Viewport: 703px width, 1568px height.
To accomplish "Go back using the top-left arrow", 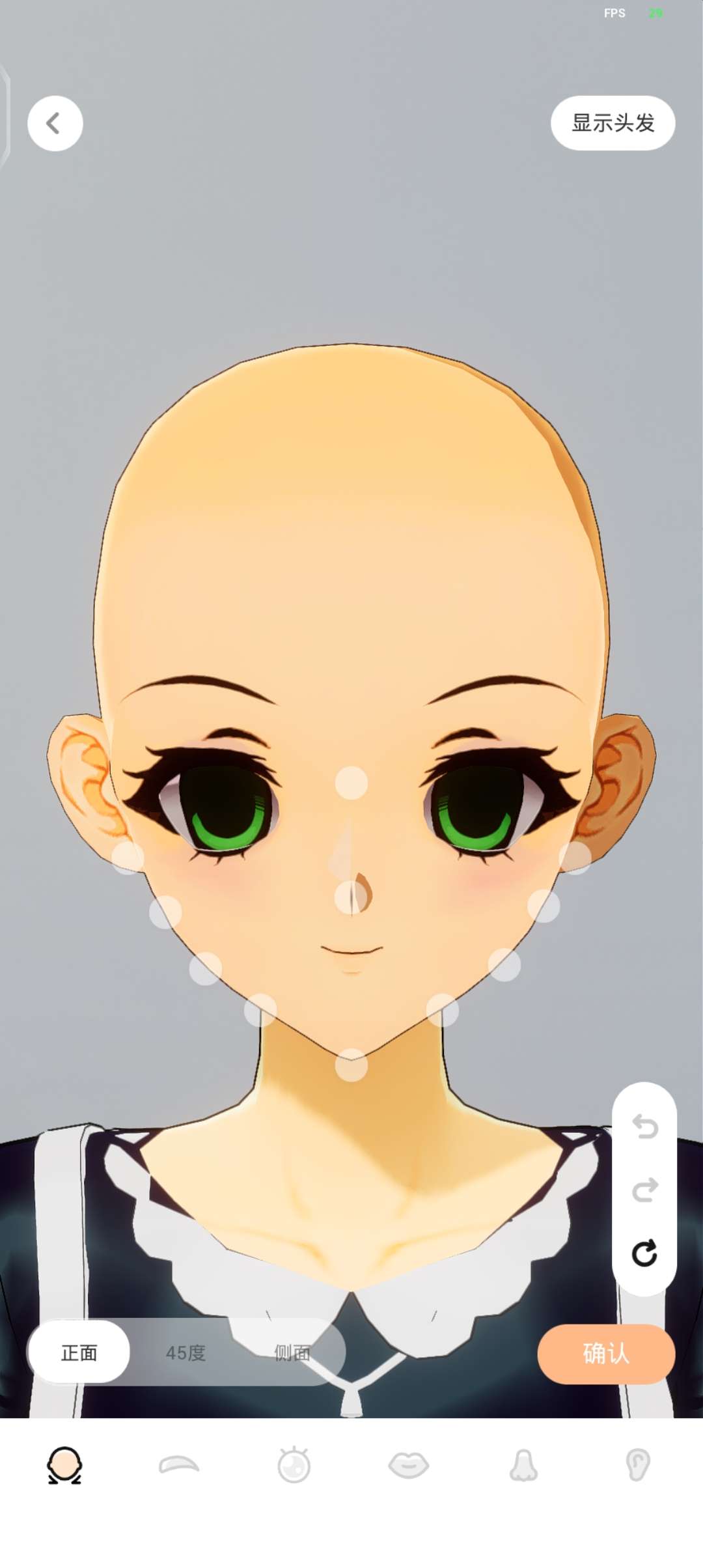I will tap(55, 123).
